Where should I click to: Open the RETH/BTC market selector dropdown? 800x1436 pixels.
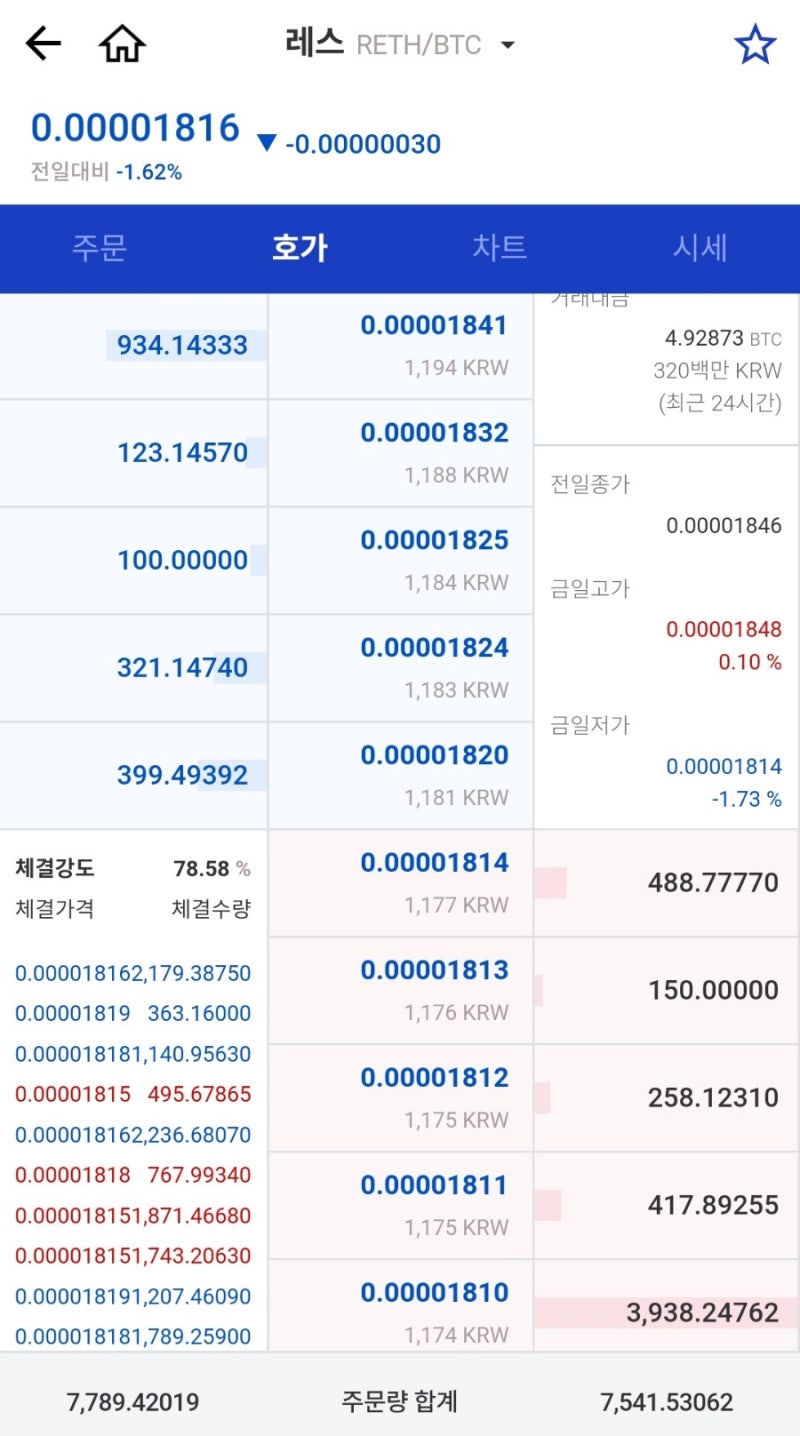click(508, 44)
